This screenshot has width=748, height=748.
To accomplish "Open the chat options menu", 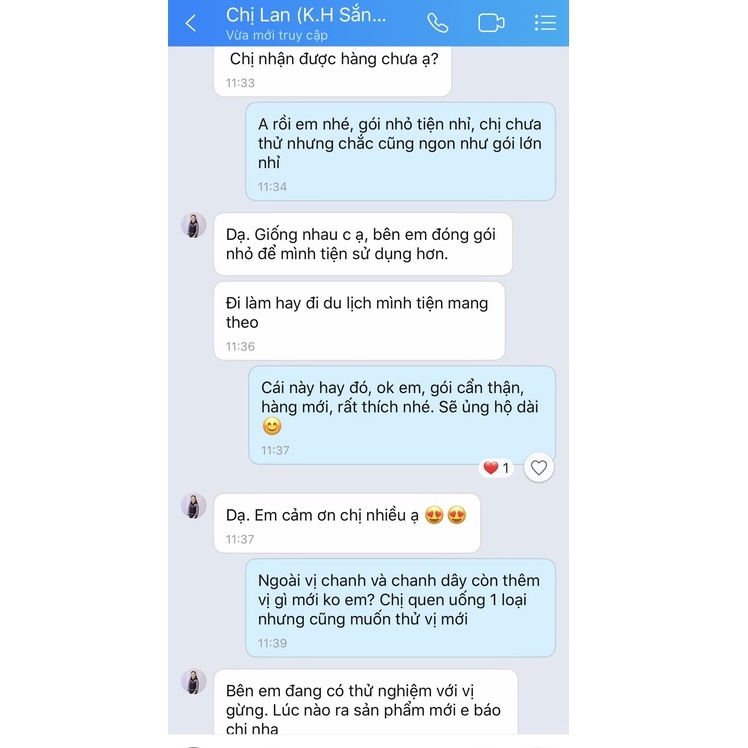I will pyautogui.click(x=545, y=22).
